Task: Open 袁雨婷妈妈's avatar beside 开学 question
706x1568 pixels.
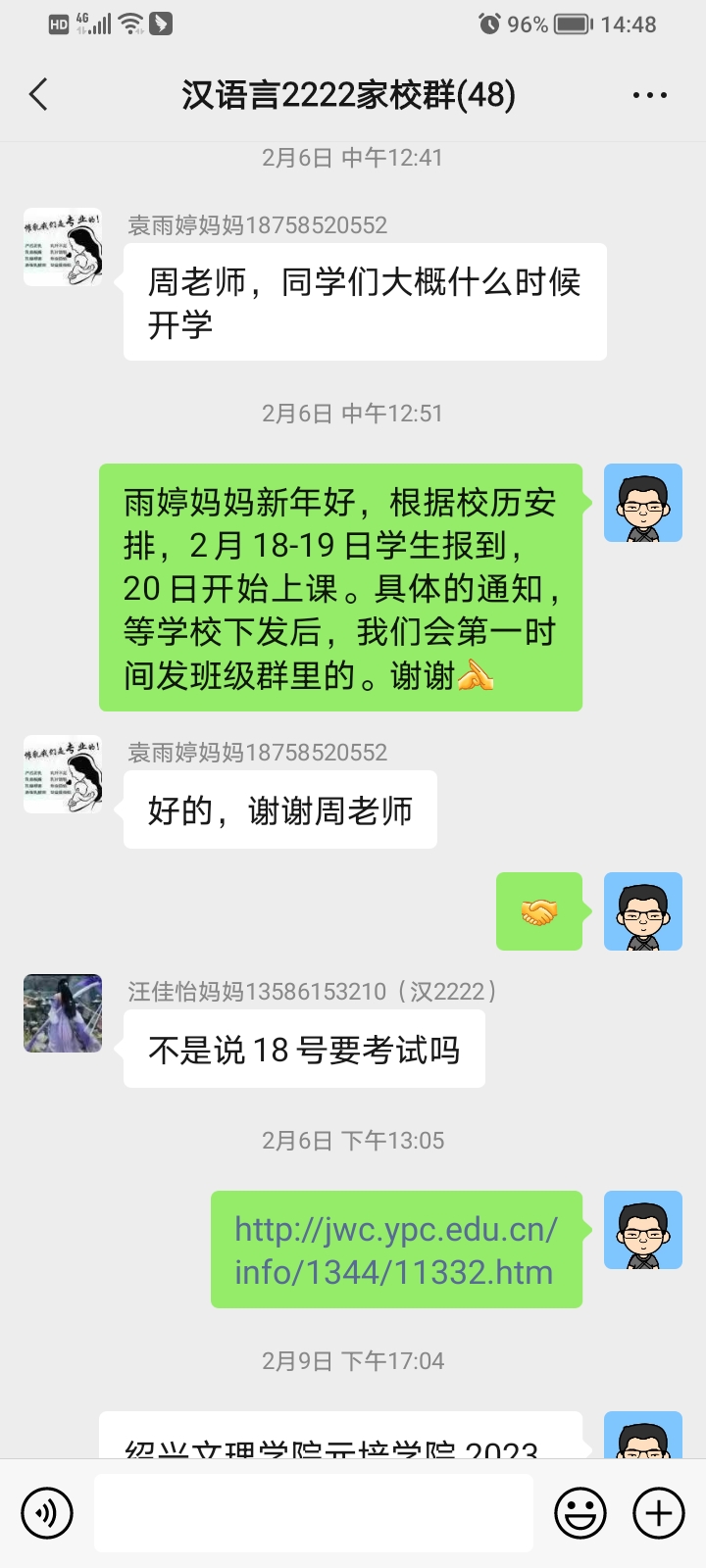Action: (63, 247)
